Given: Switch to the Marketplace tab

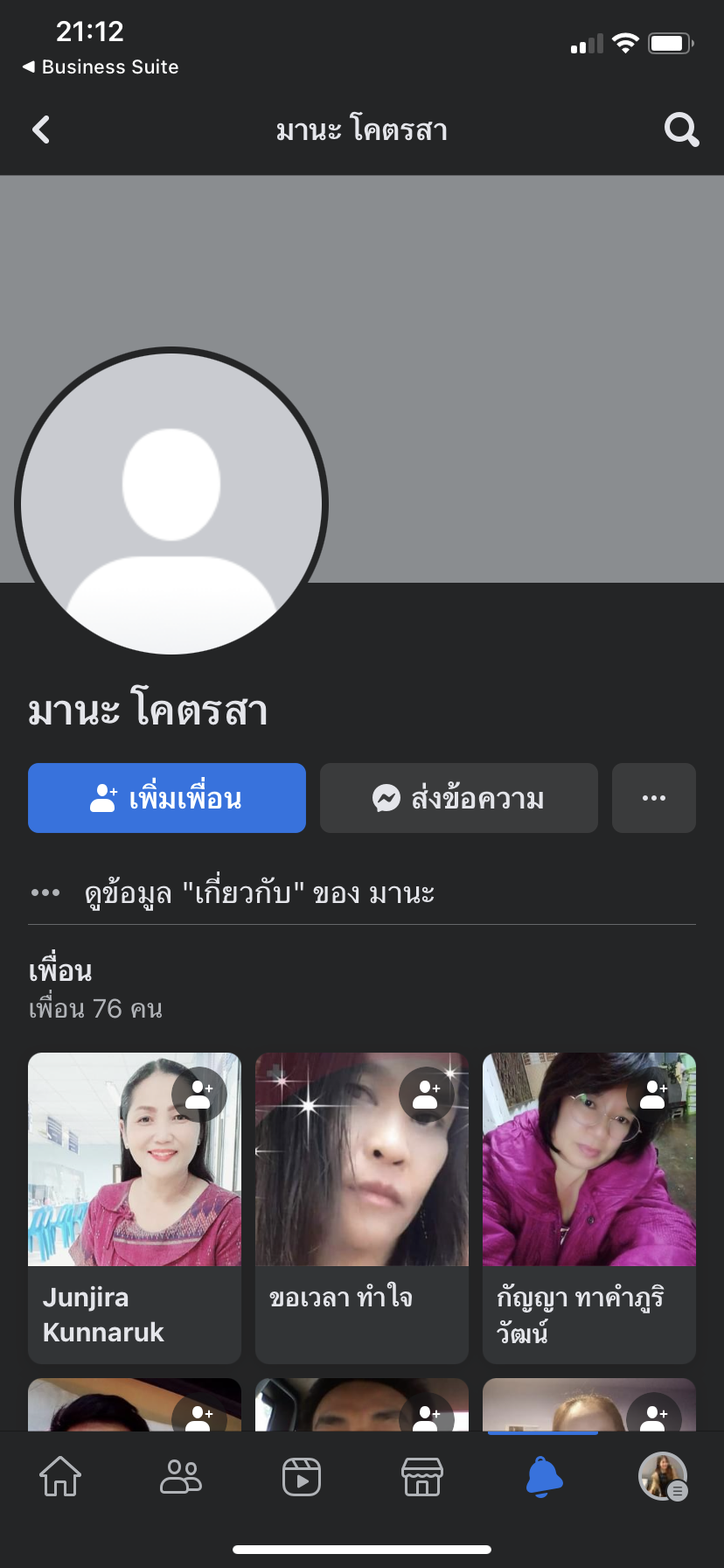Looking at the screenshot, I should pos(422,1477).
